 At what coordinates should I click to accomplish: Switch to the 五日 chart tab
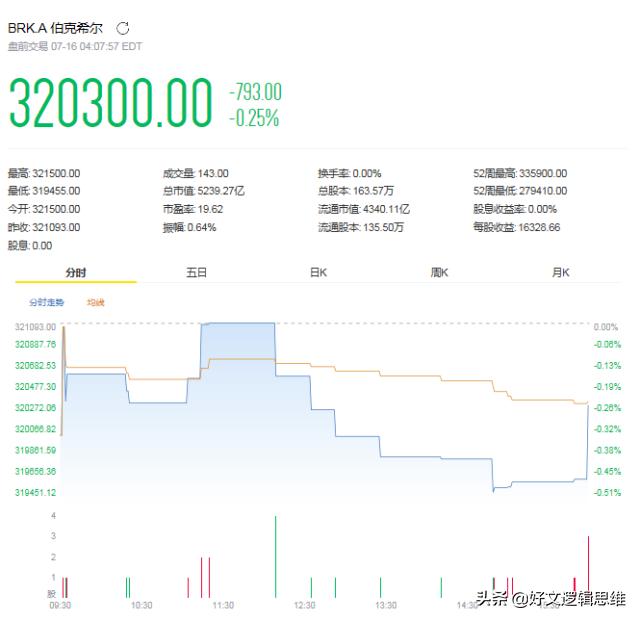coord(196,272)
